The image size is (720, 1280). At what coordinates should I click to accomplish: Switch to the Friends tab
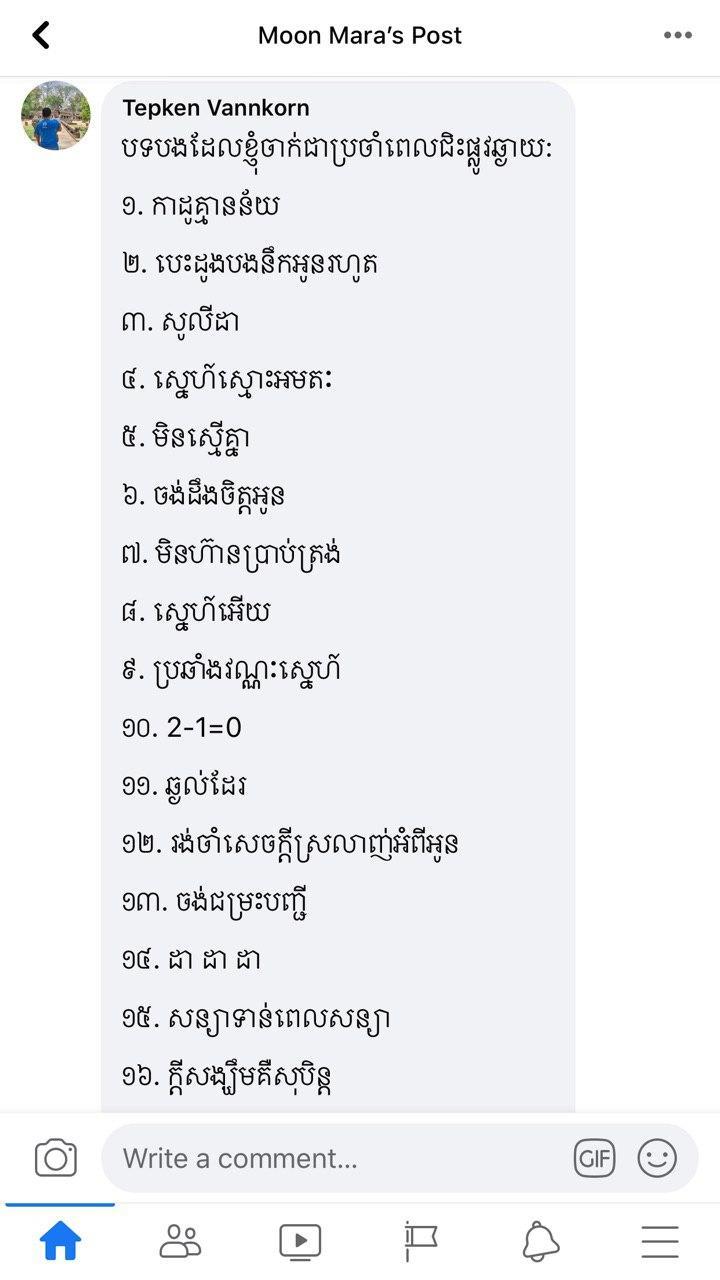[180, 1241]
